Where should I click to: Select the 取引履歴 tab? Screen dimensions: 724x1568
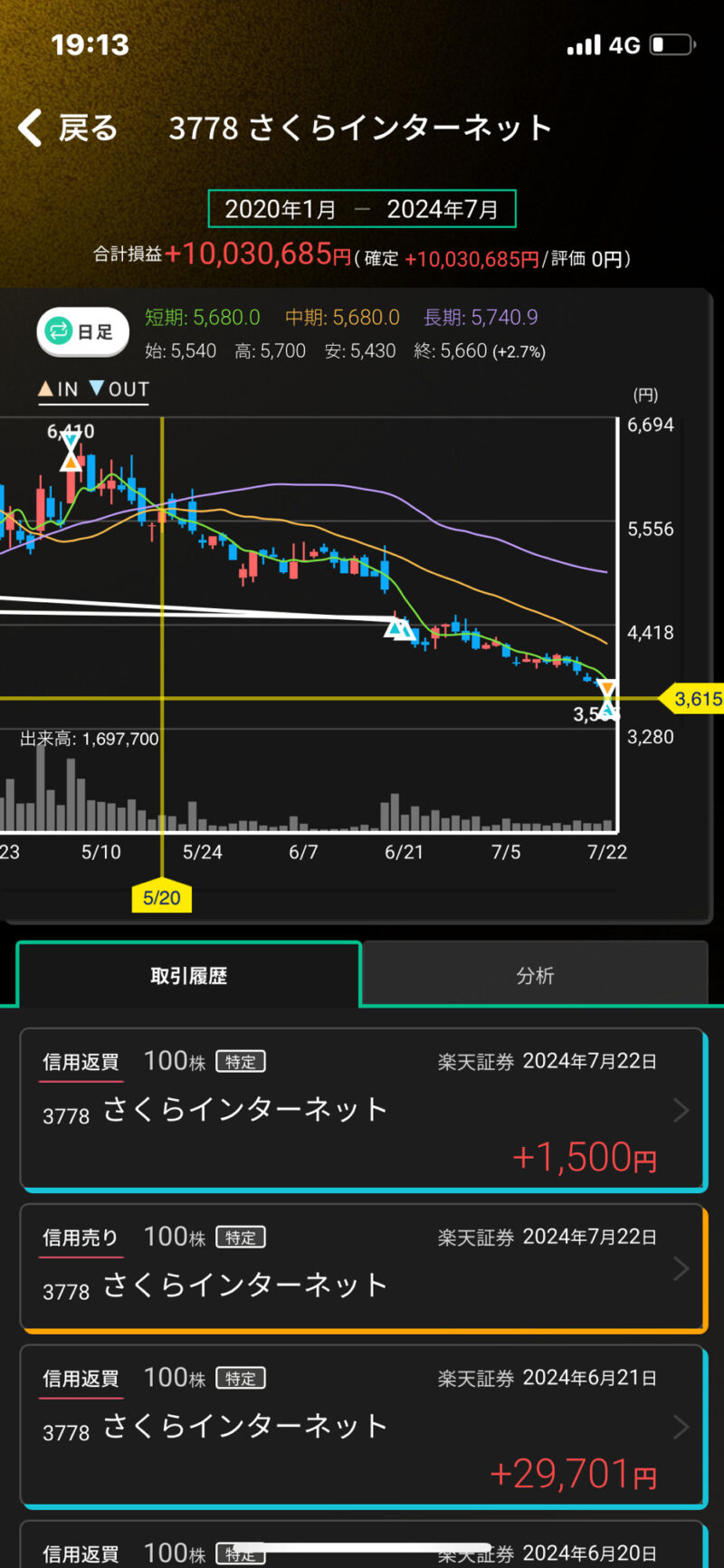point(188,975)
